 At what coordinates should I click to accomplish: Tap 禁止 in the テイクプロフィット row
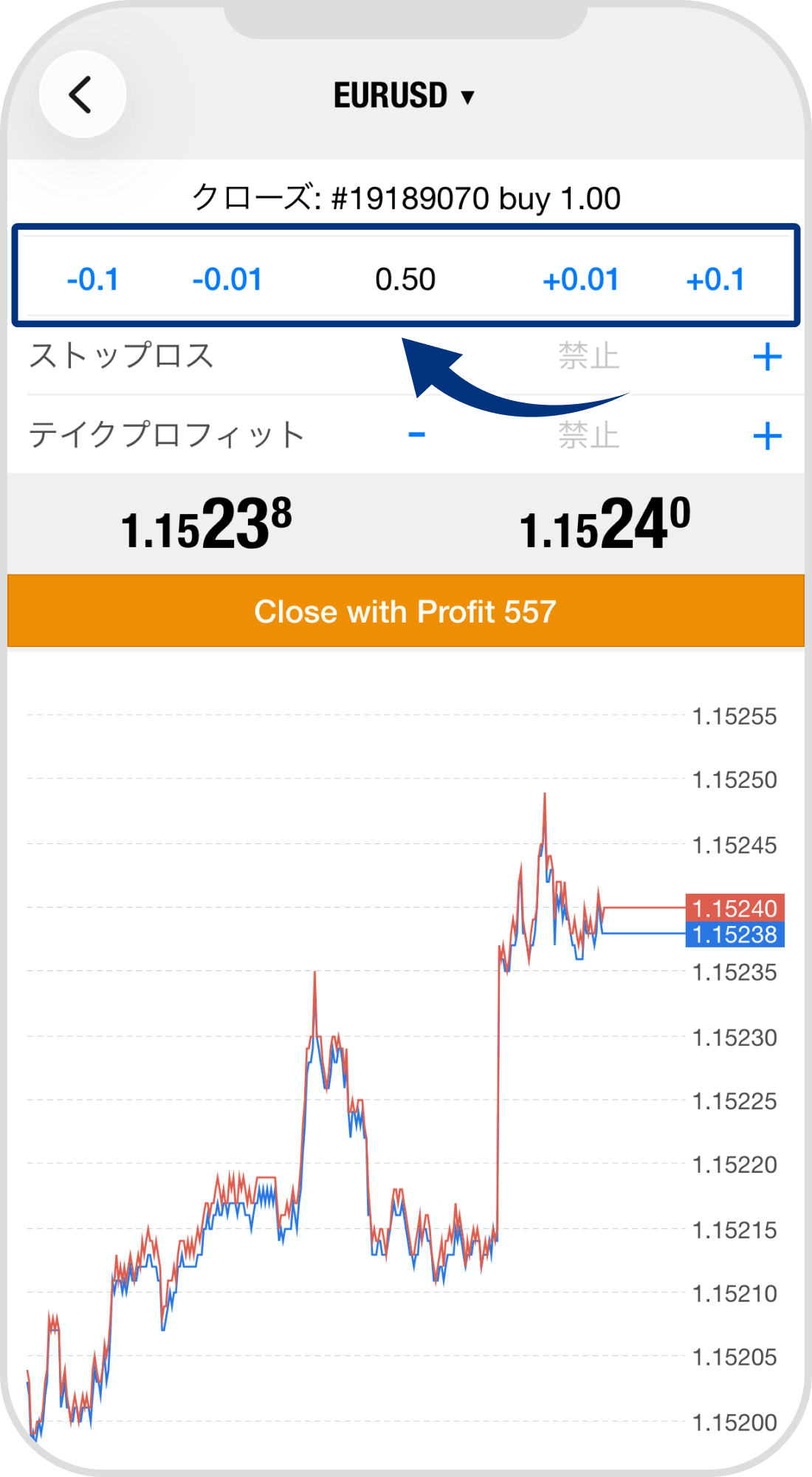[588, 436]
